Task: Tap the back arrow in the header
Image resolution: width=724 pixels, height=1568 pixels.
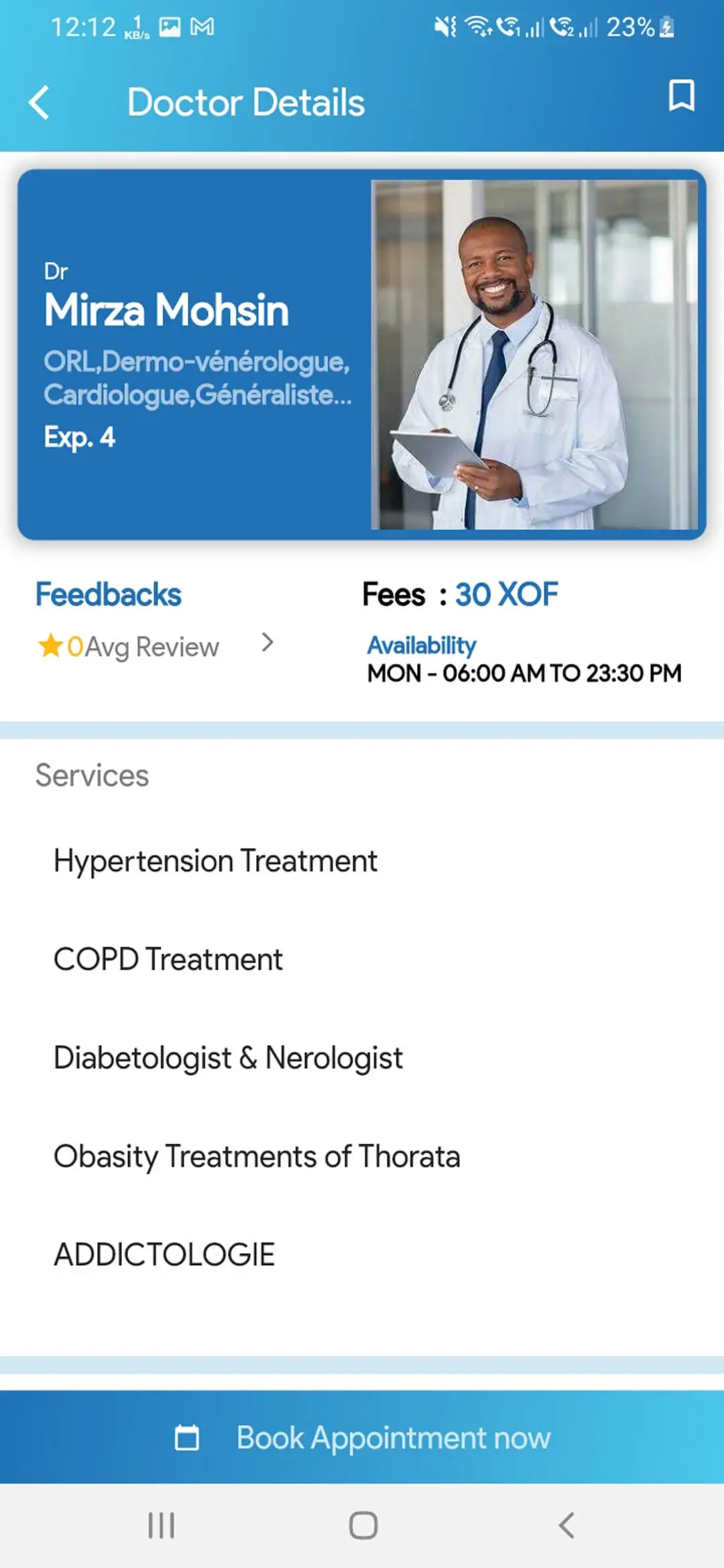Action: (x=38, y=102)
